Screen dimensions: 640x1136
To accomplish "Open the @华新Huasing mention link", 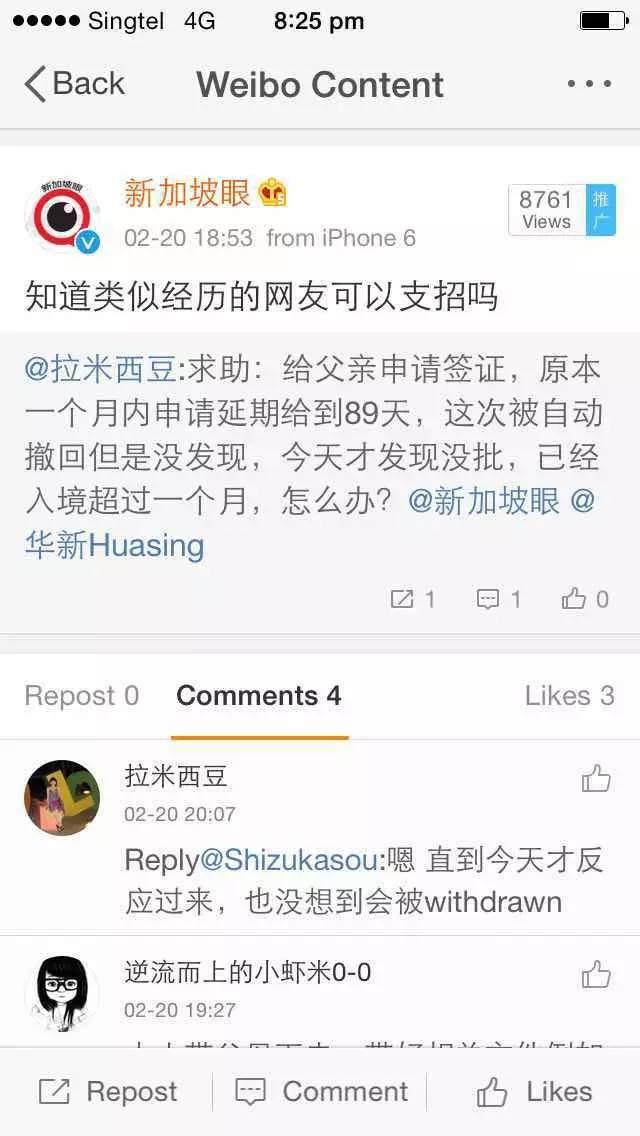I will 115,545.
